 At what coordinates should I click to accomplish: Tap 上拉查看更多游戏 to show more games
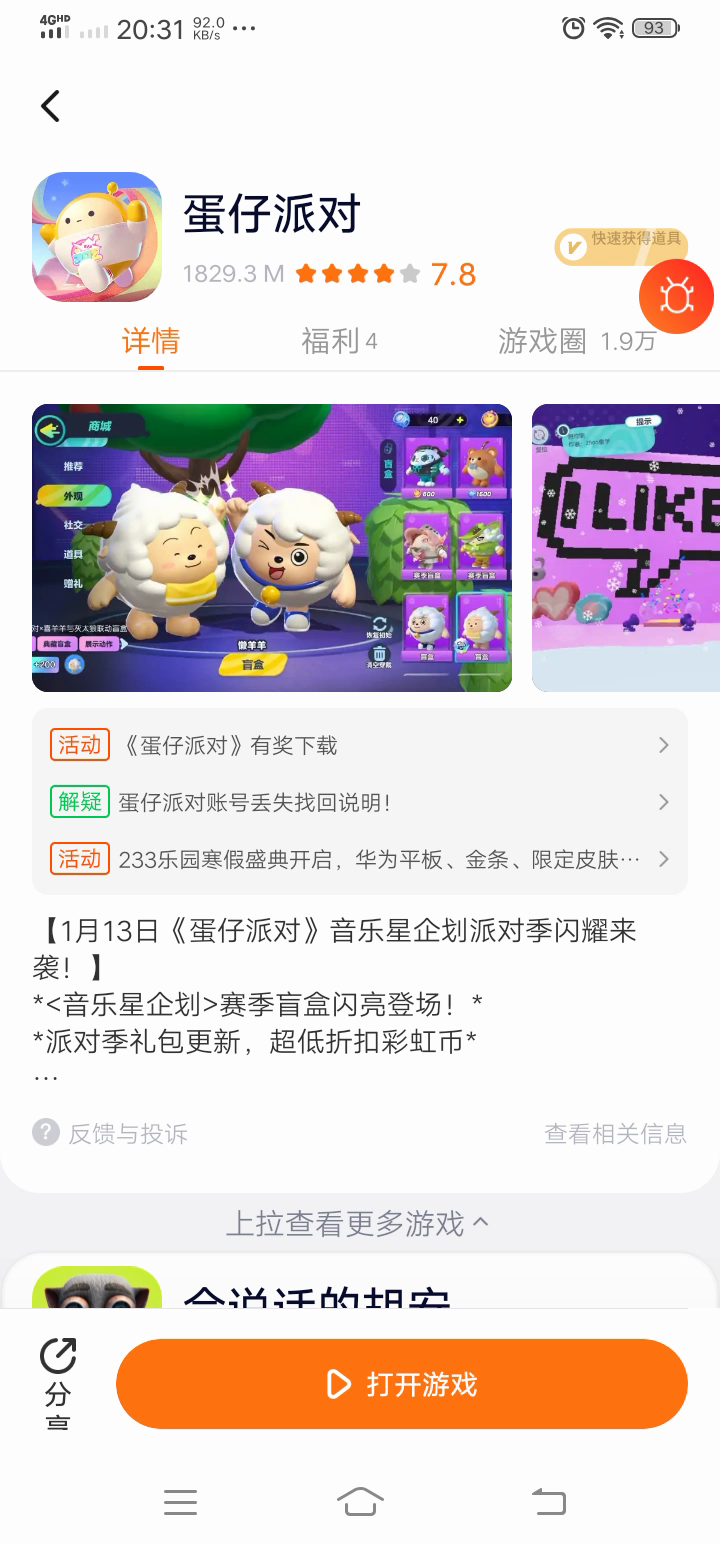(359, 1223)
